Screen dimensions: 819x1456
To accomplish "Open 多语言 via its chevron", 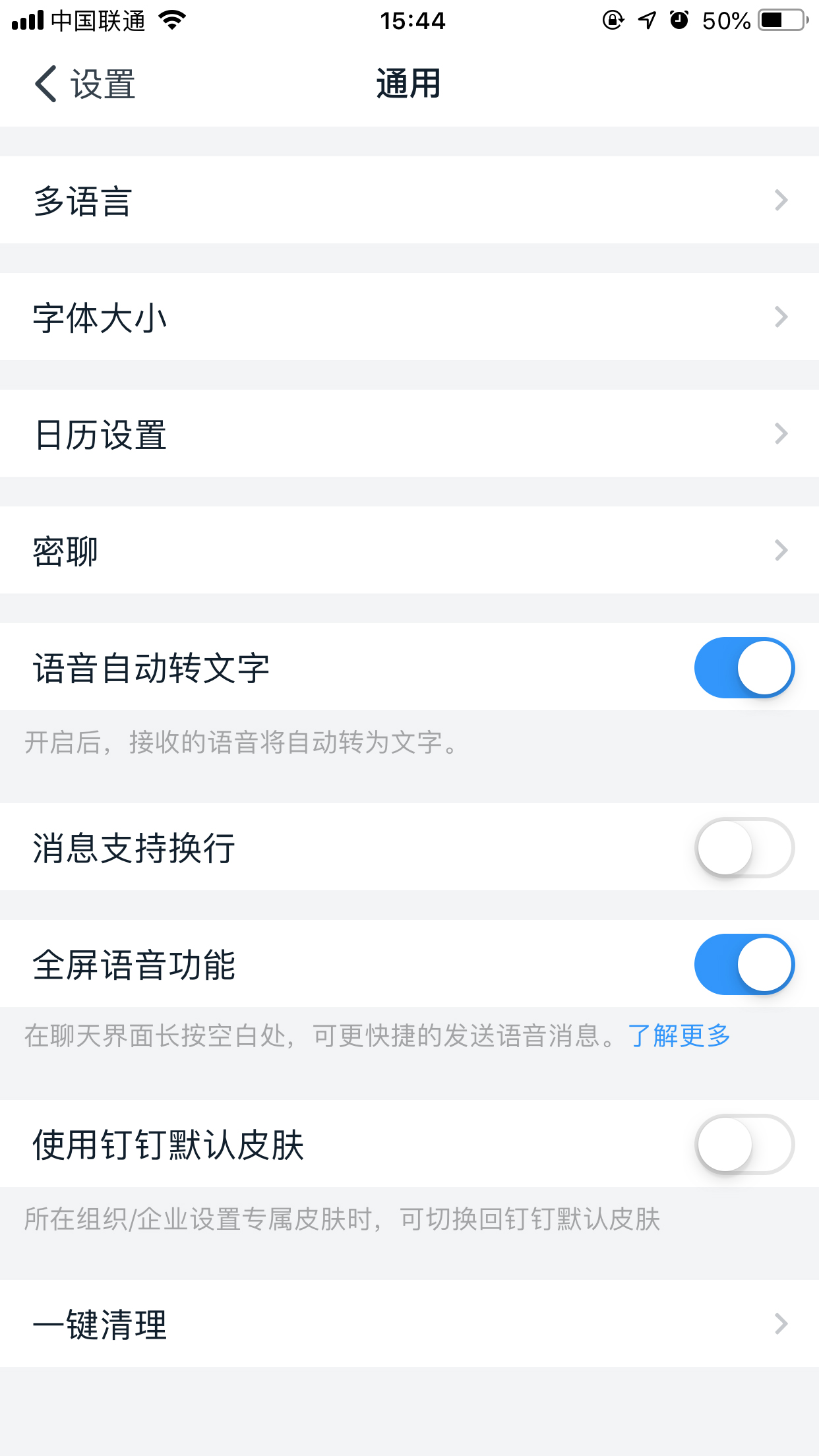I will click(781, 200).
